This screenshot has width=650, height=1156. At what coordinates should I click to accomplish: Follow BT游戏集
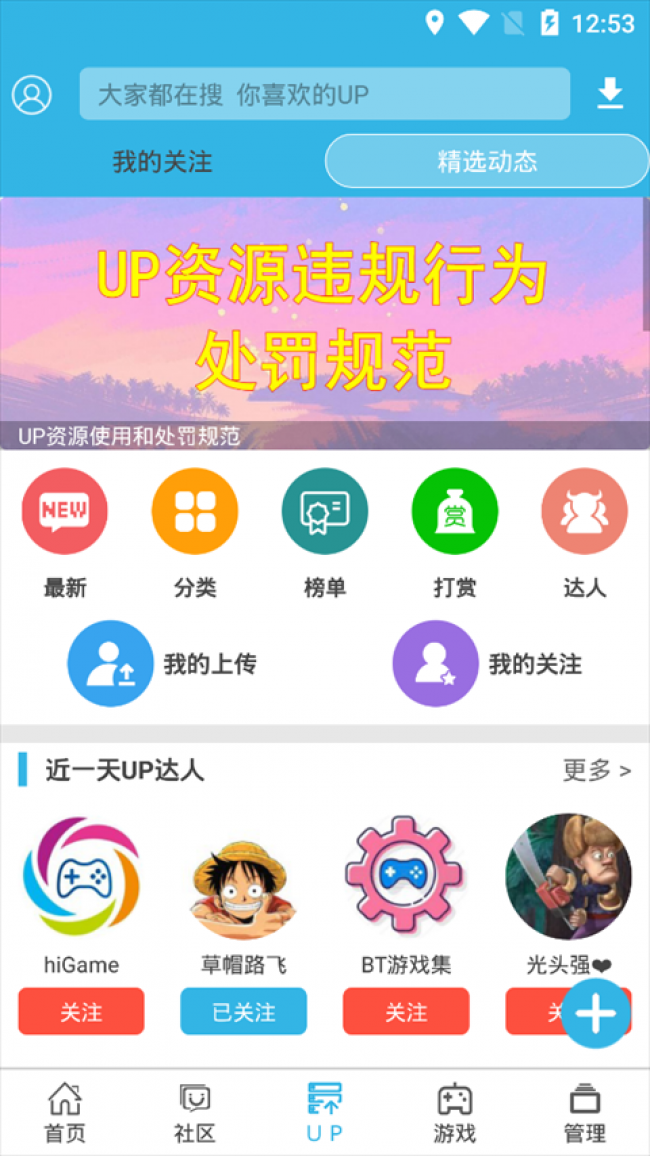coord(406,1011)
